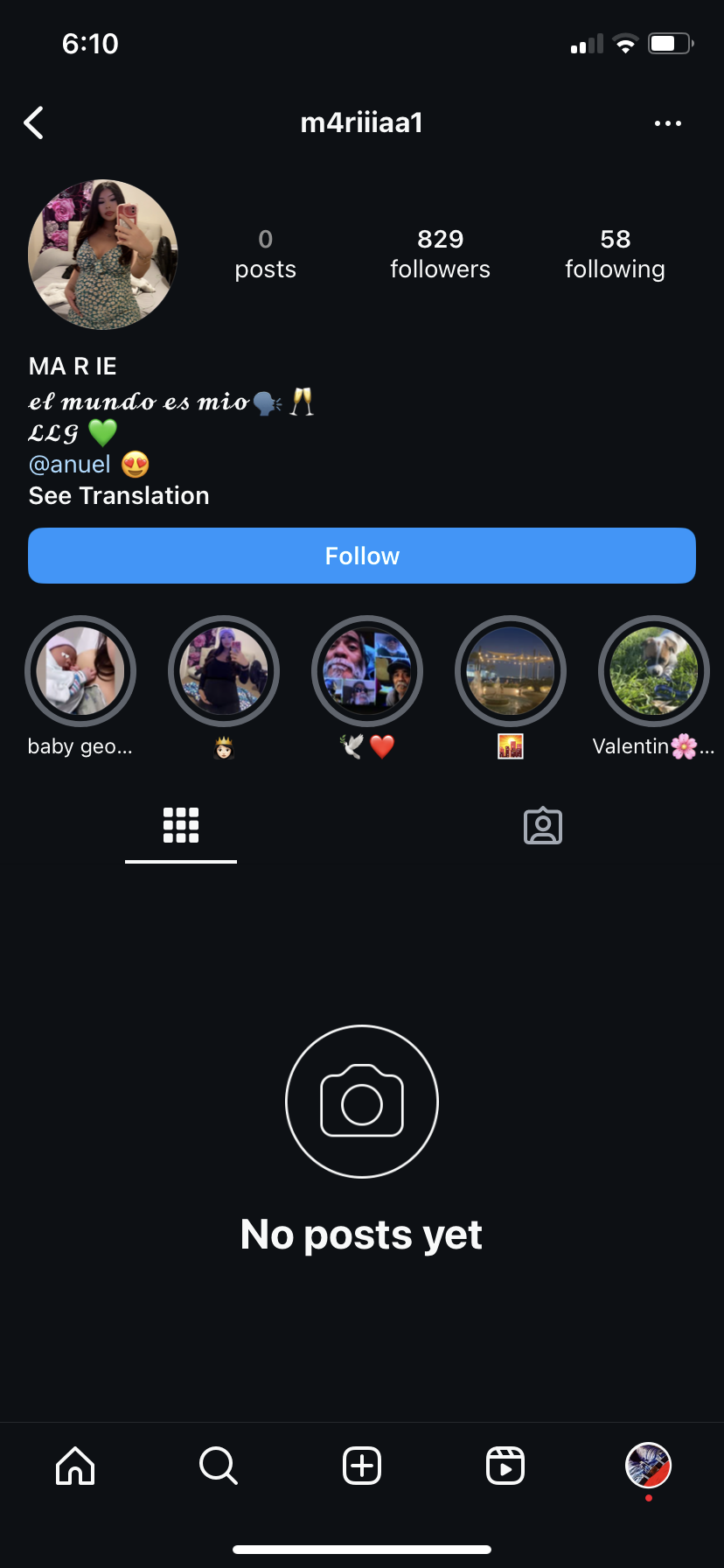Open the dove and heart highlight
Image resolution: width=724 pixels, height=1568 pixels.
(367, 671)
